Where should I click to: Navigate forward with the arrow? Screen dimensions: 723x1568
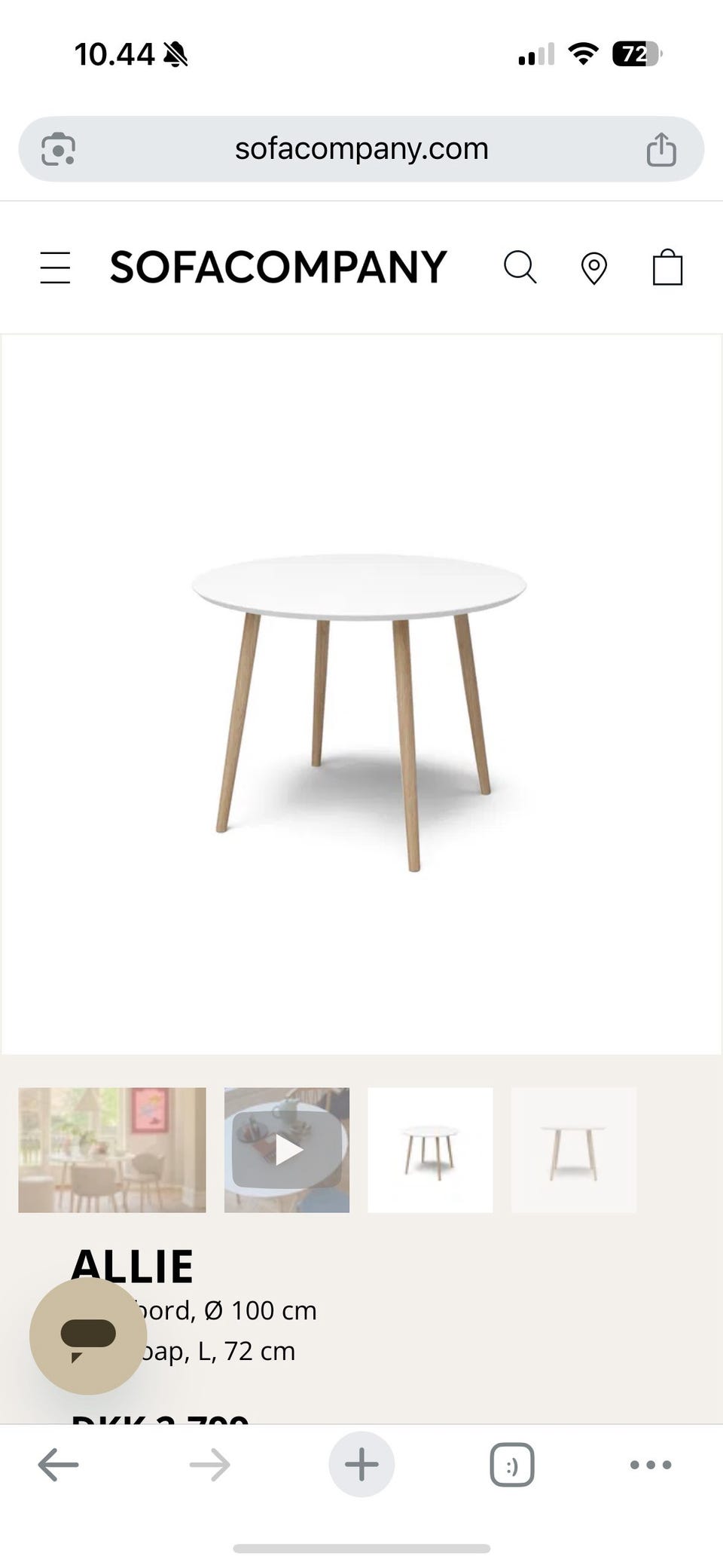tap(209, 1464)
